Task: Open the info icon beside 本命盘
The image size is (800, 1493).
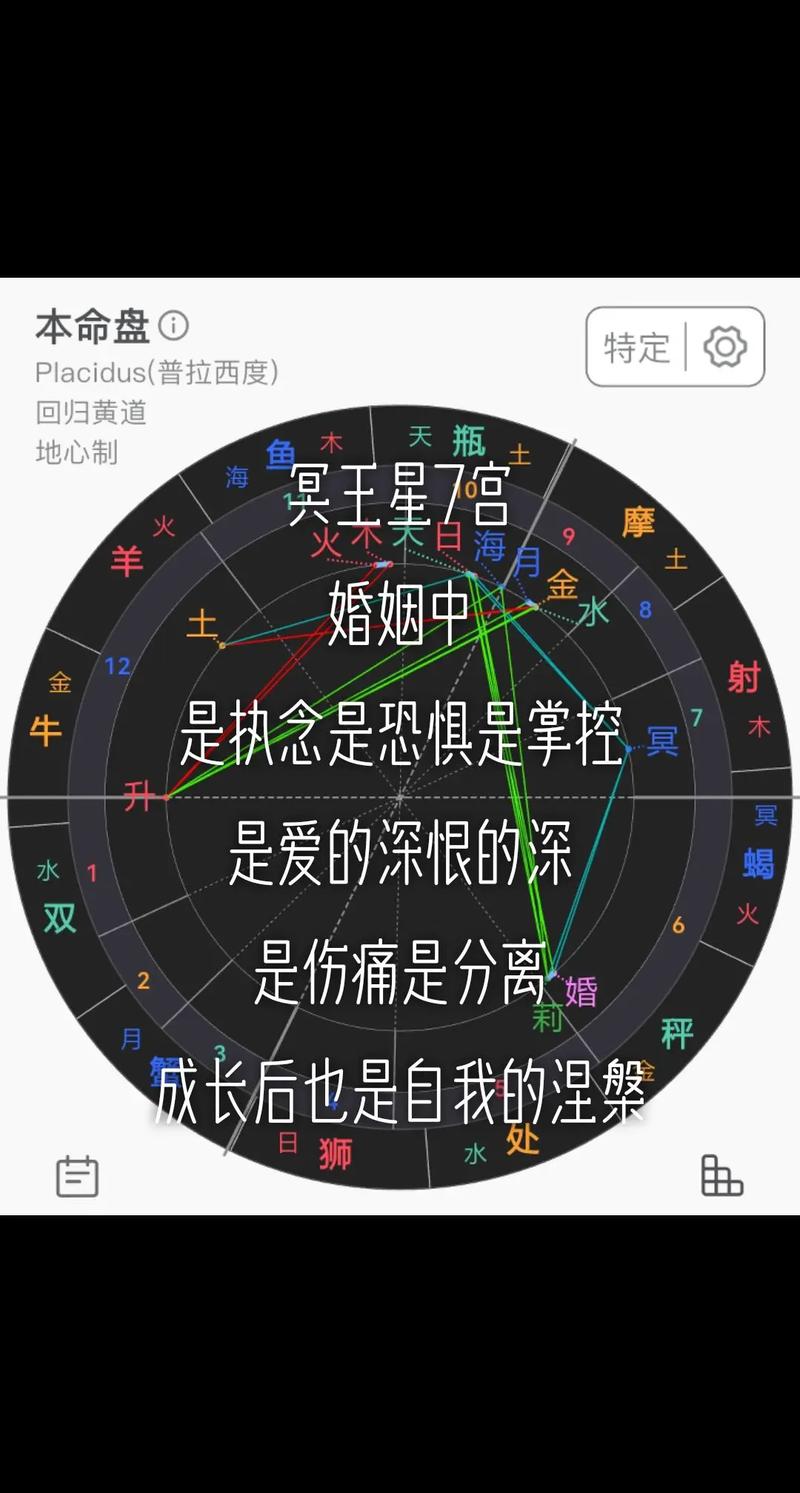Action: 173,326
